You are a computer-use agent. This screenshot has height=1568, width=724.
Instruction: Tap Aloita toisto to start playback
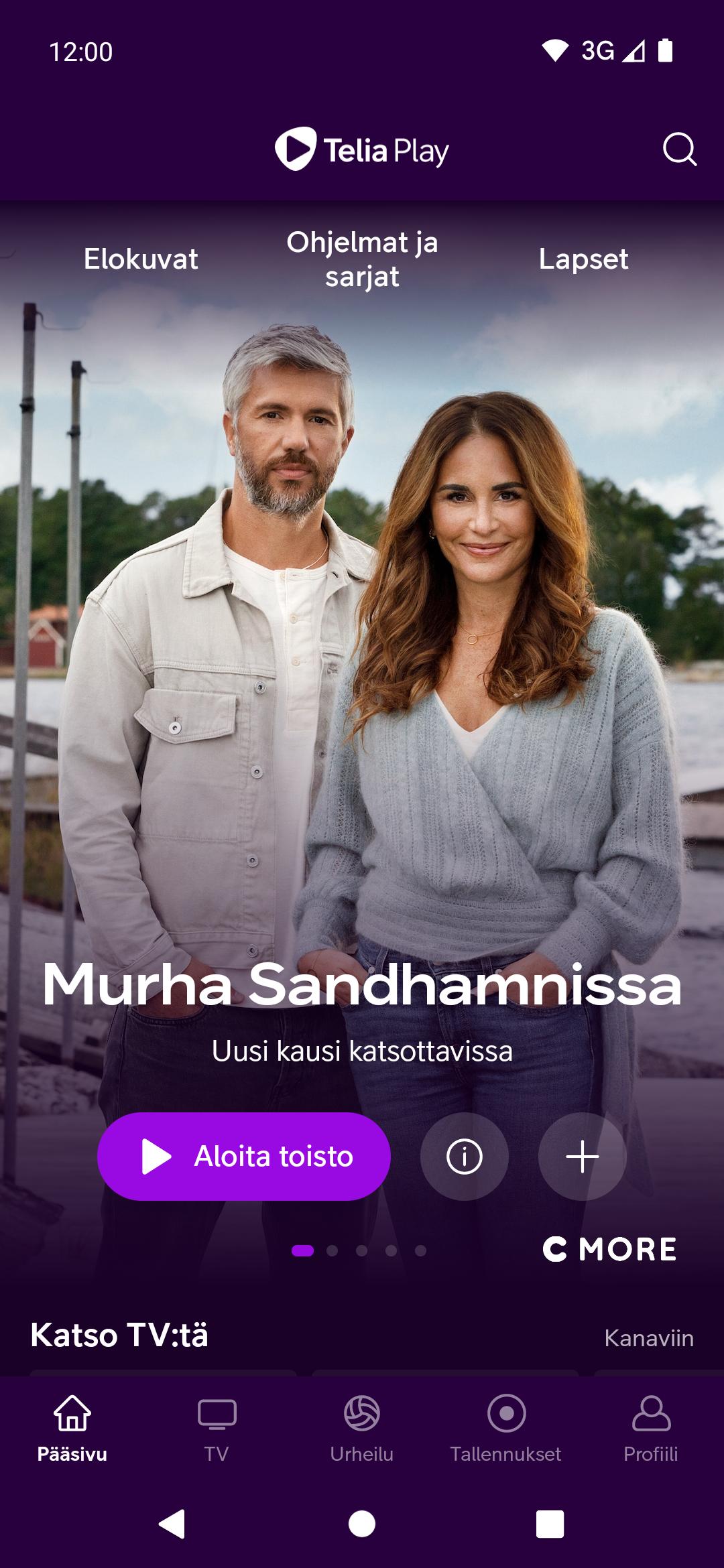click(244, 1156)
